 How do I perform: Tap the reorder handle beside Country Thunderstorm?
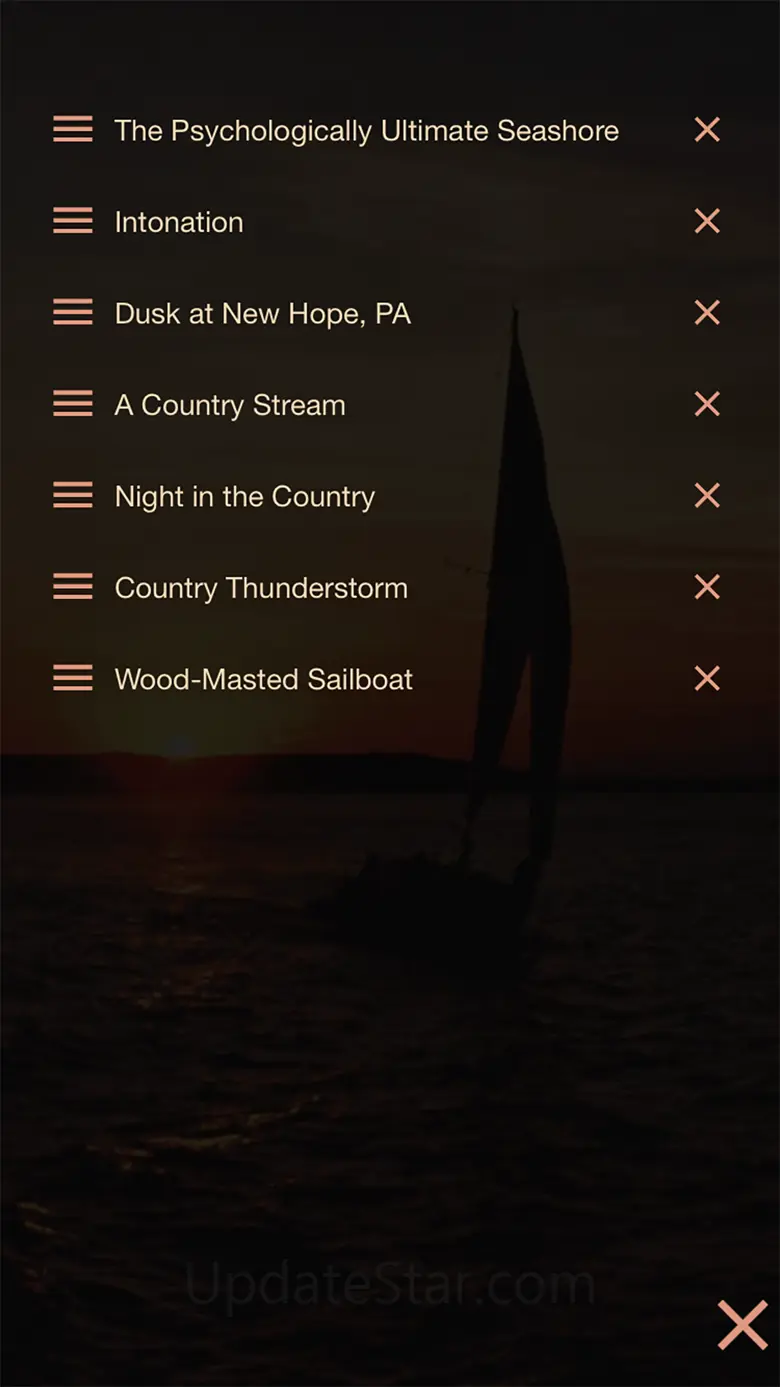(73, 587)
